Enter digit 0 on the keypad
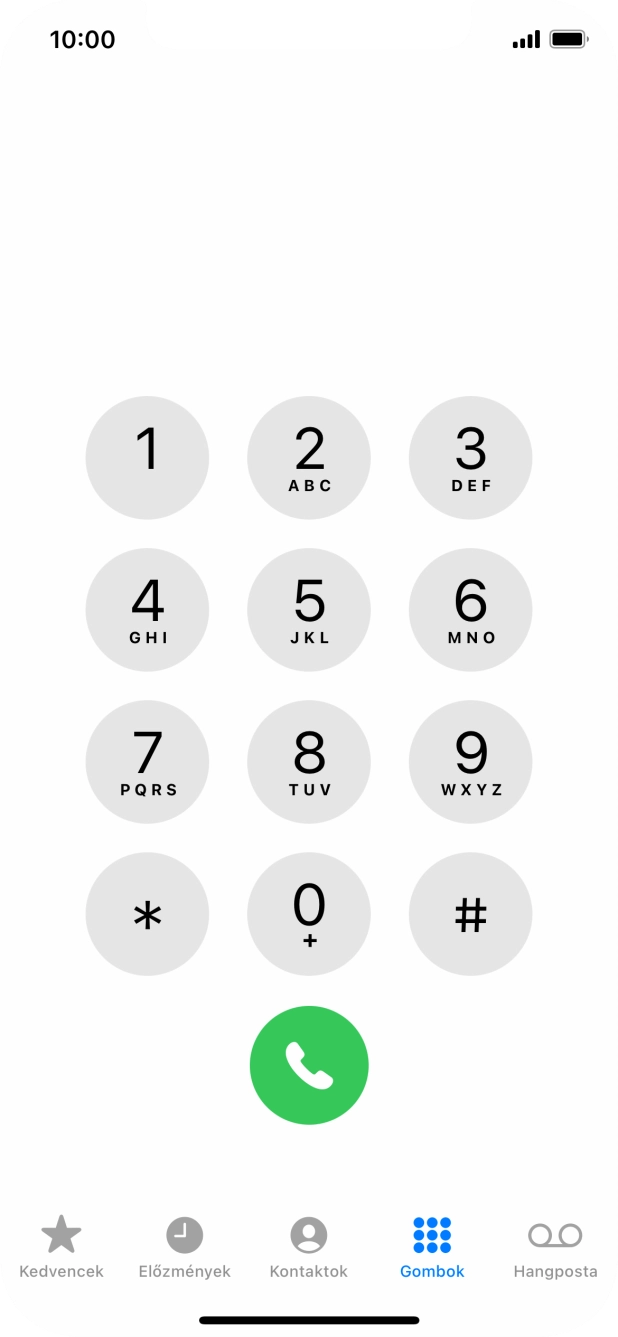Screen dimensions: 618x1337 click(x=309, y=914)
